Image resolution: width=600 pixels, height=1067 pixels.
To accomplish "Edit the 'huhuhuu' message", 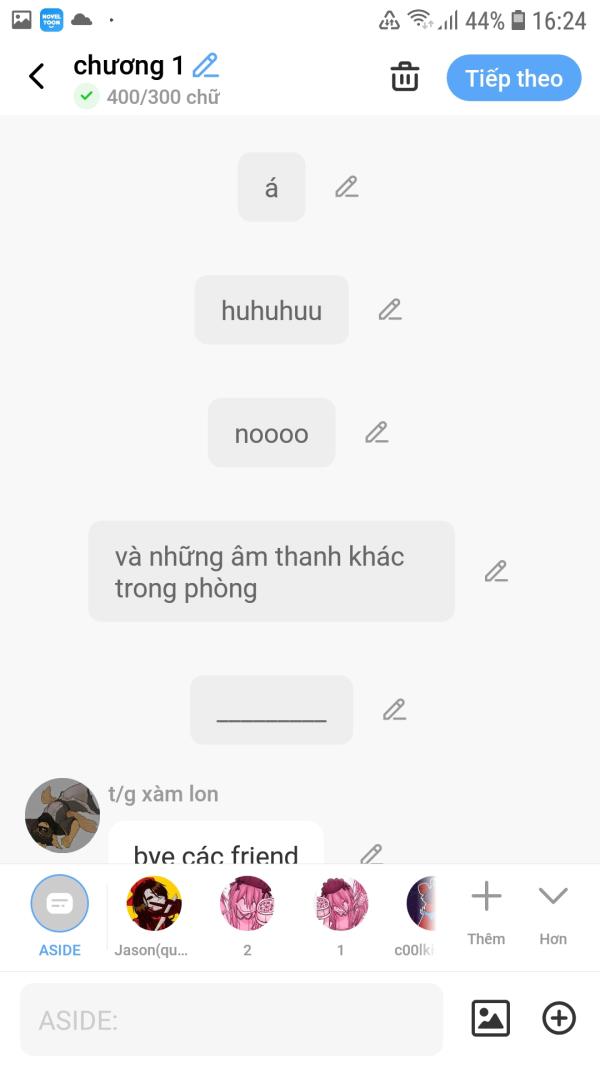I will (390, 310).
